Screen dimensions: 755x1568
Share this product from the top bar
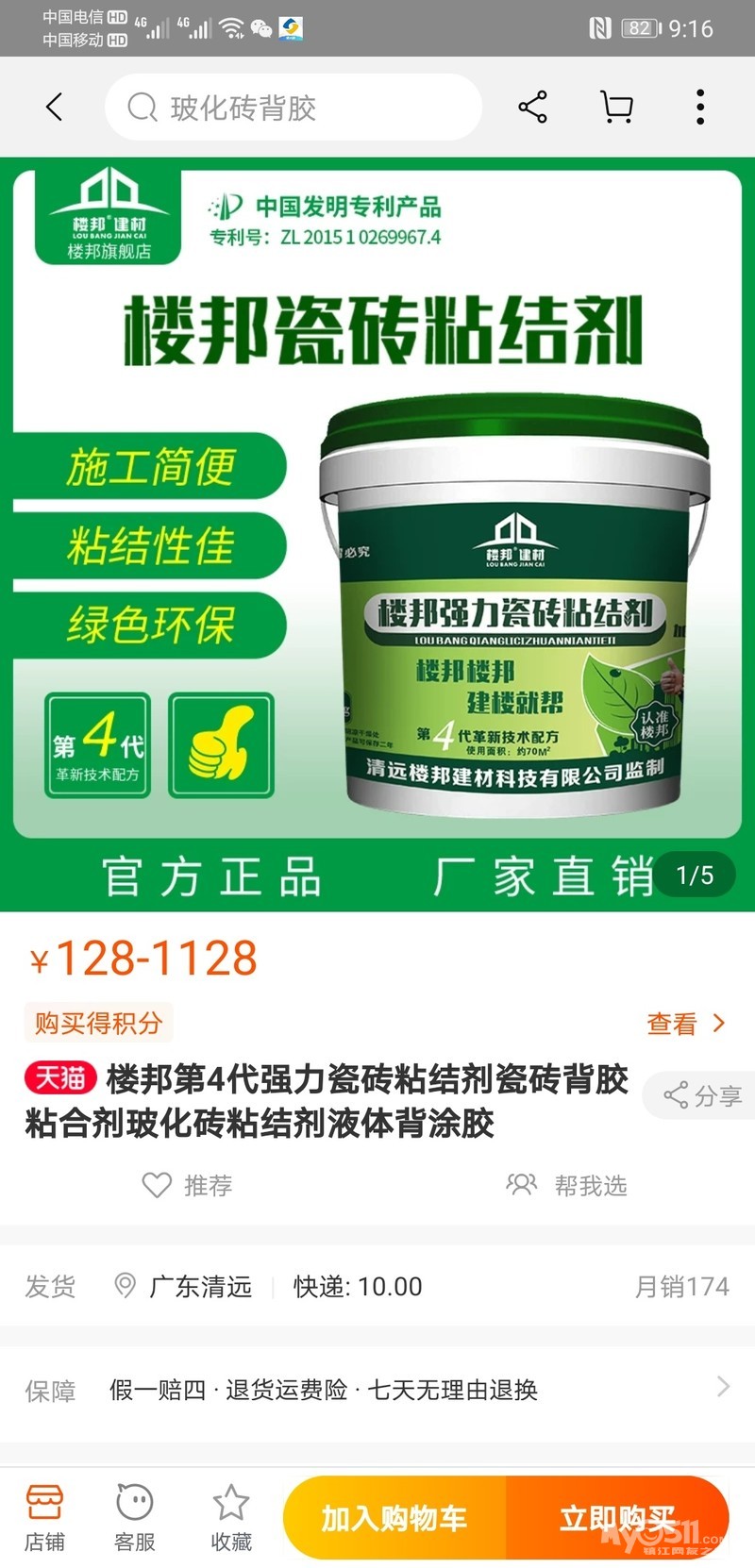click(x=533, y=108)
